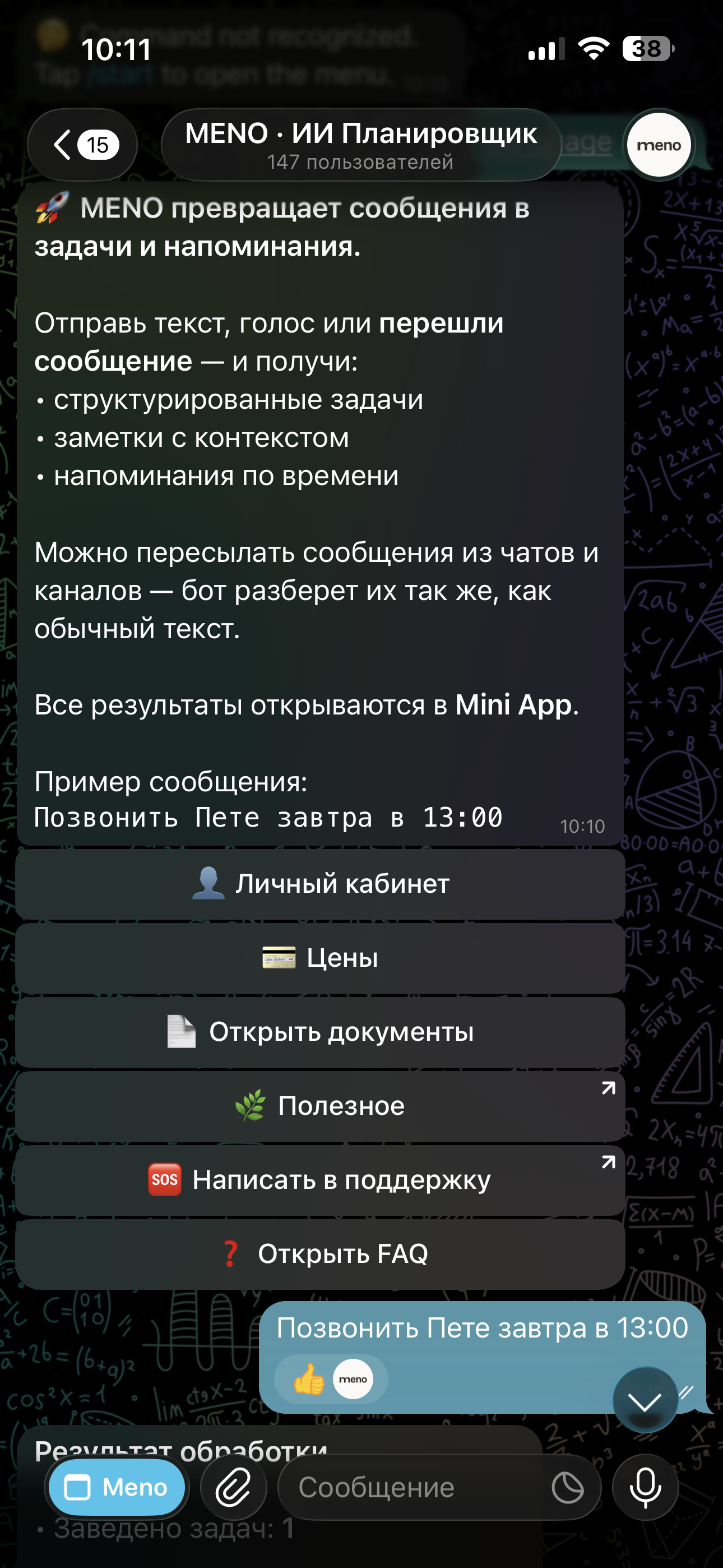Tap Открыть документы
This screenshot has height=1568, width=723.
pyautogui.click(x=320, y=1032)
